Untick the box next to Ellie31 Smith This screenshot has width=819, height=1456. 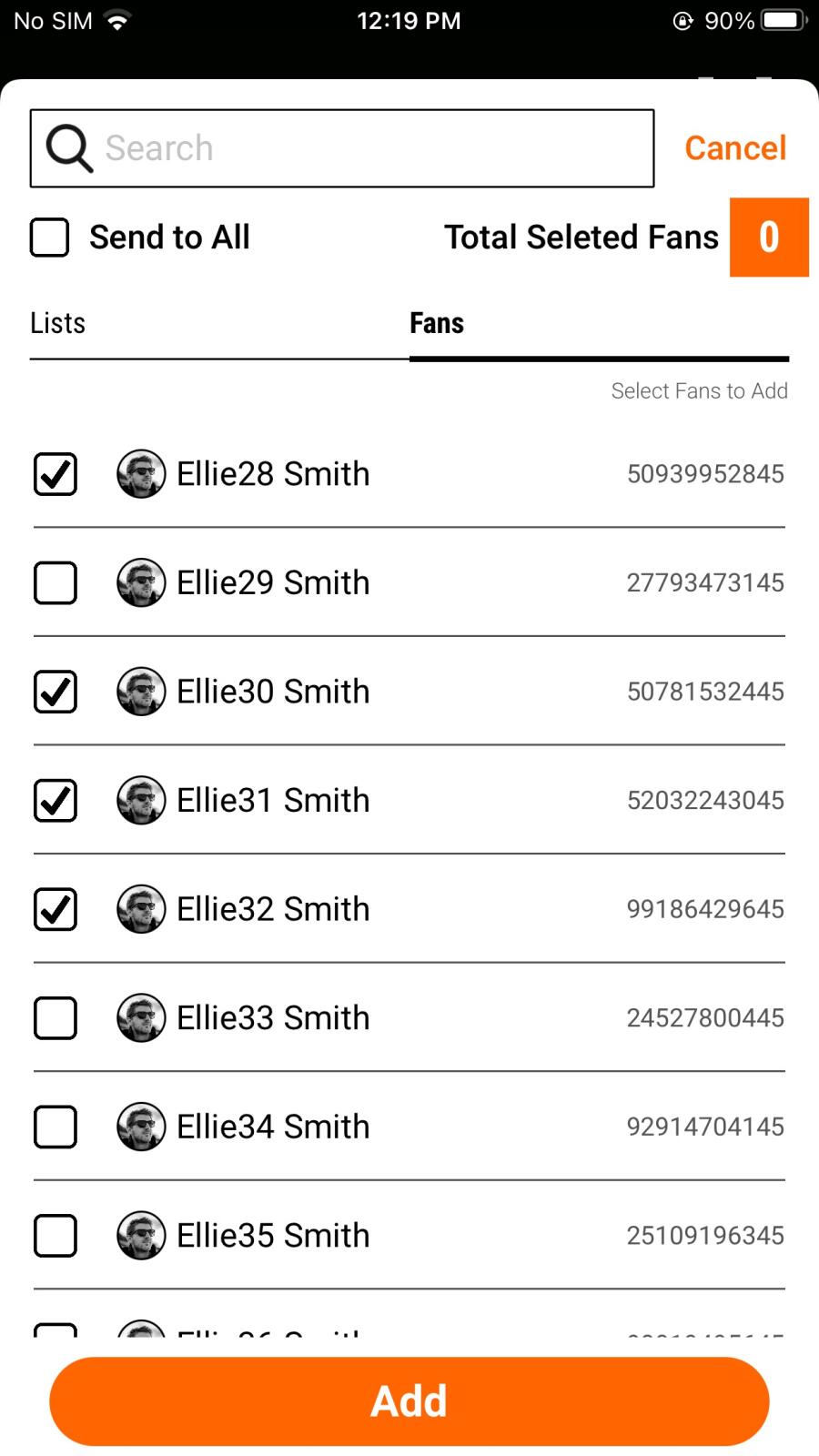pyautogui.click(x=56, y=801)
